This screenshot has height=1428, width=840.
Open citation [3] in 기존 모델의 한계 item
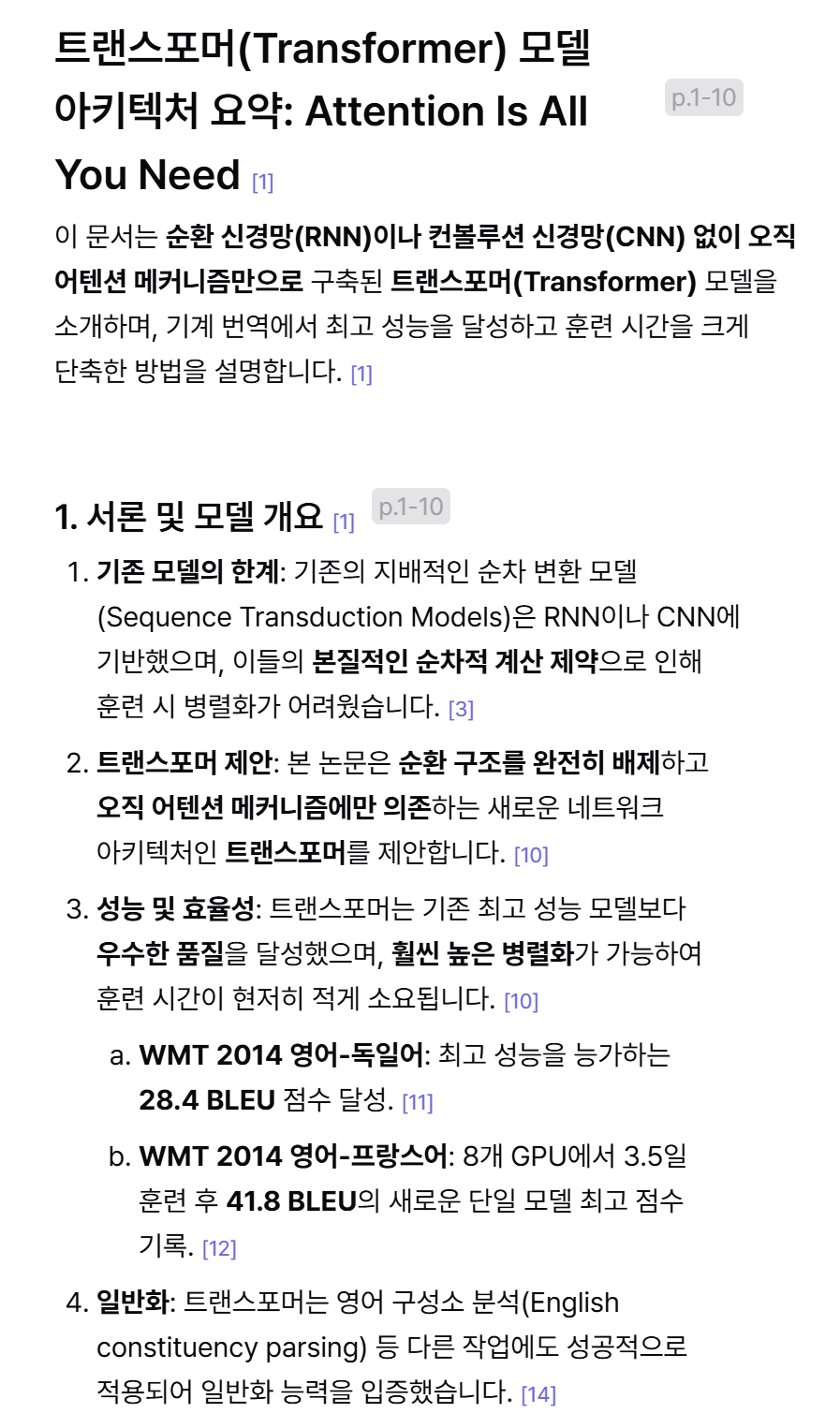(x=461, y=709)
